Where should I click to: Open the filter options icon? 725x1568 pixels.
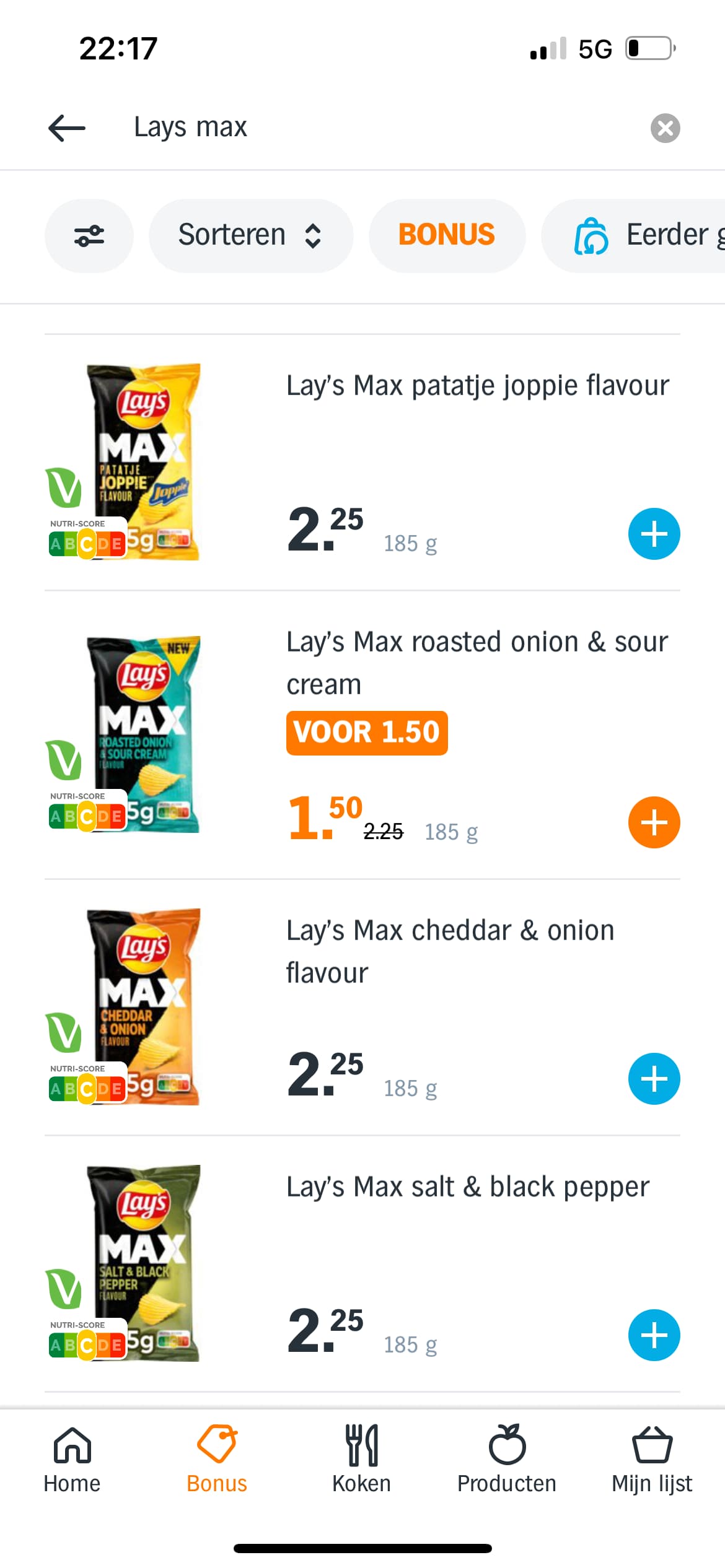pyautogui.click(x=89, y=236)
